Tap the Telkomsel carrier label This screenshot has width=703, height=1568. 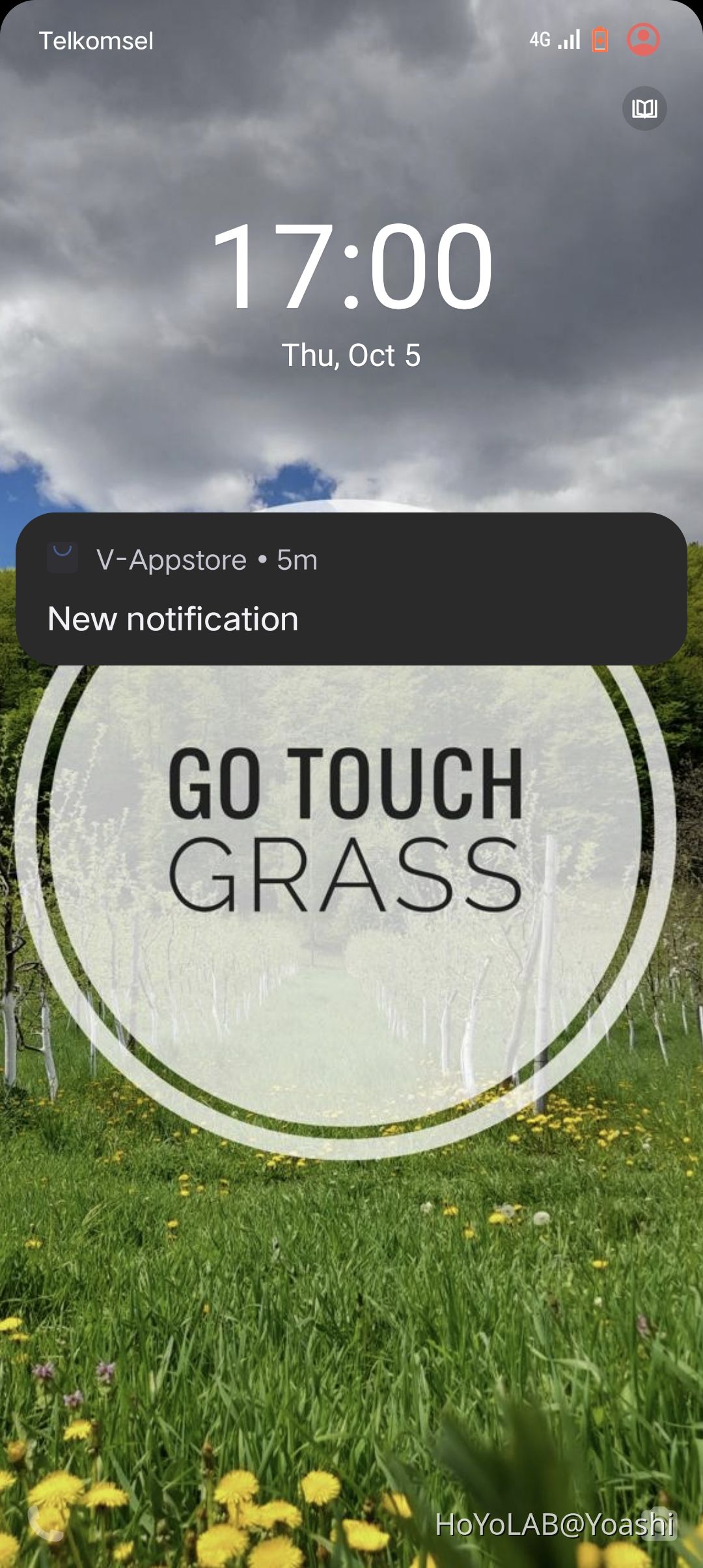pyautogui.click(x=95, y=40)
